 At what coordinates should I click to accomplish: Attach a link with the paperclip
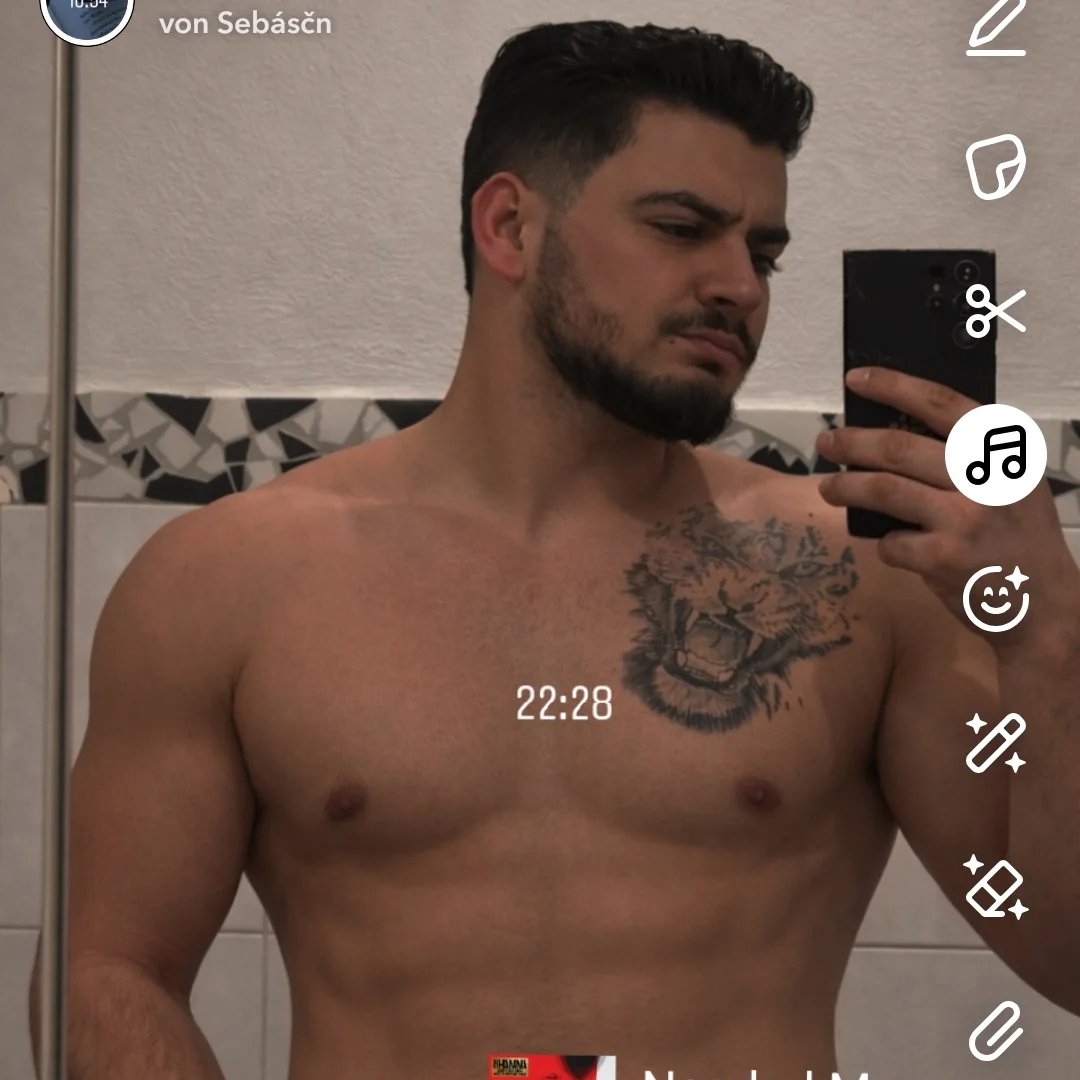pos(996,1030)
